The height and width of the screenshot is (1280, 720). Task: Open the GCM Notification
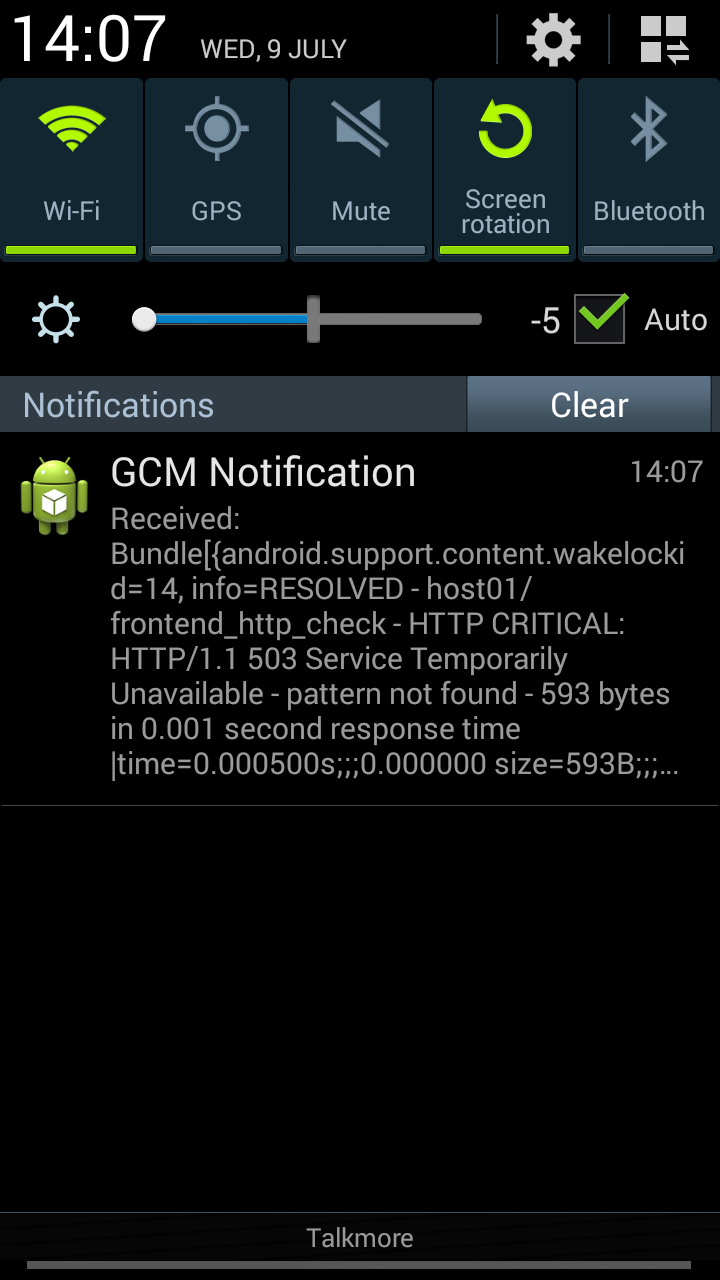(x=360, y=619)
